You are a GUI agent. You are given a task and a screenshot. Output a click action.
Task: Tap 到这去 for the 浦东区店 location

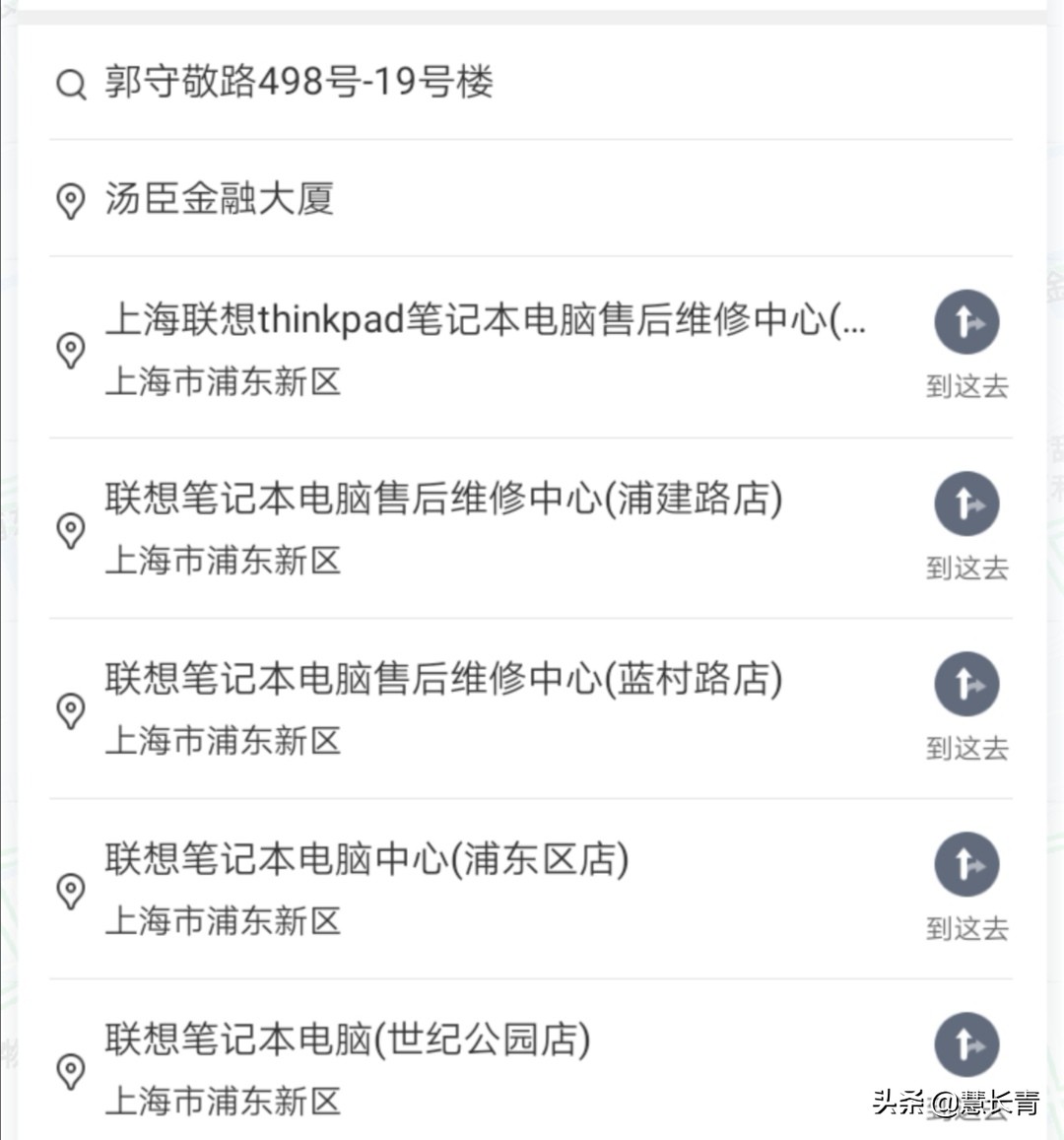pos(968,928)
